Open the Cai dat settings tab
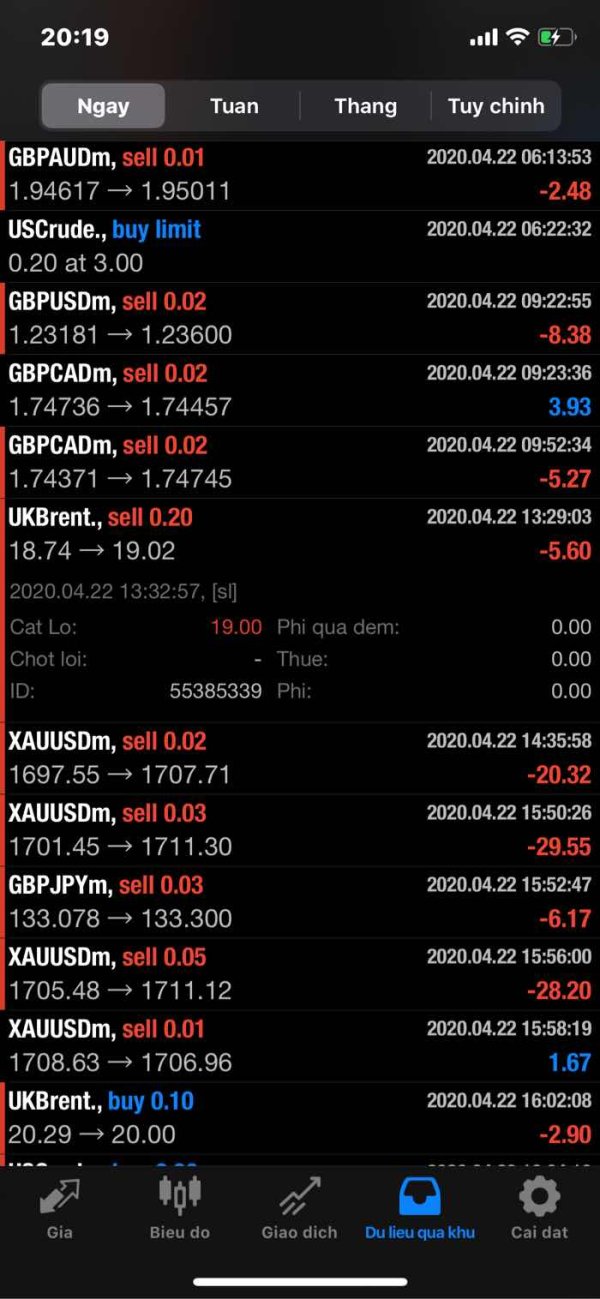 [x=540, y=1208]
